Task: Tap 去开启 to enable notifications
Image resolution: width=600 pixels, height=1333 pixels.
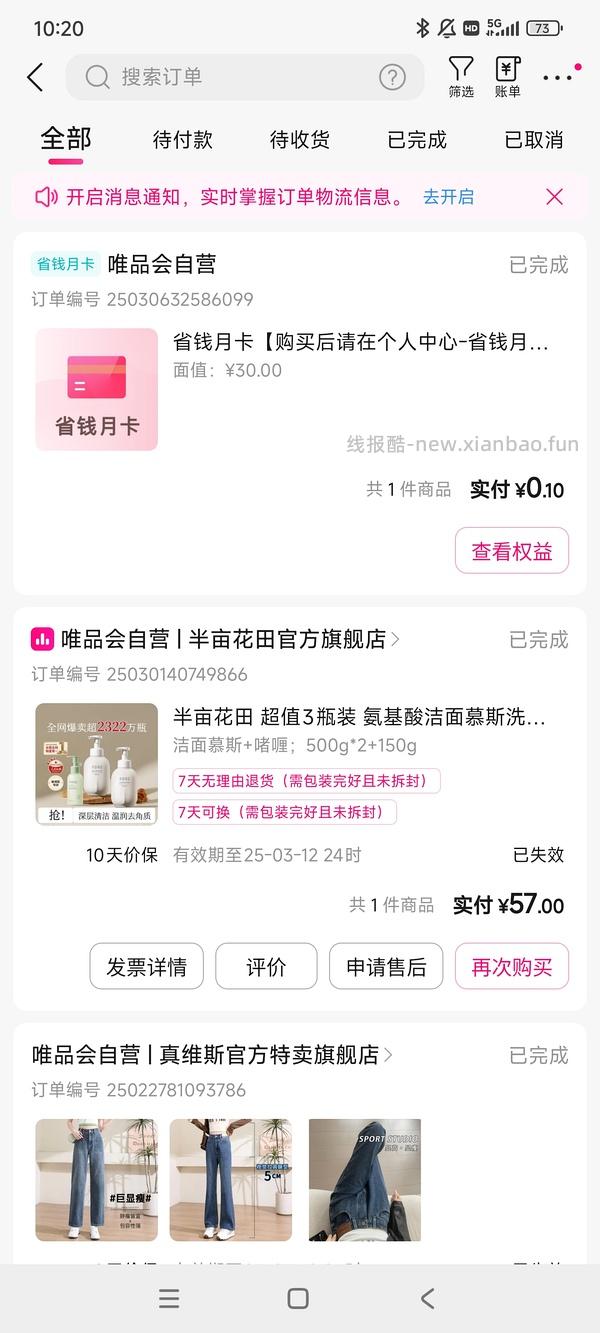Action: [448, 197]
